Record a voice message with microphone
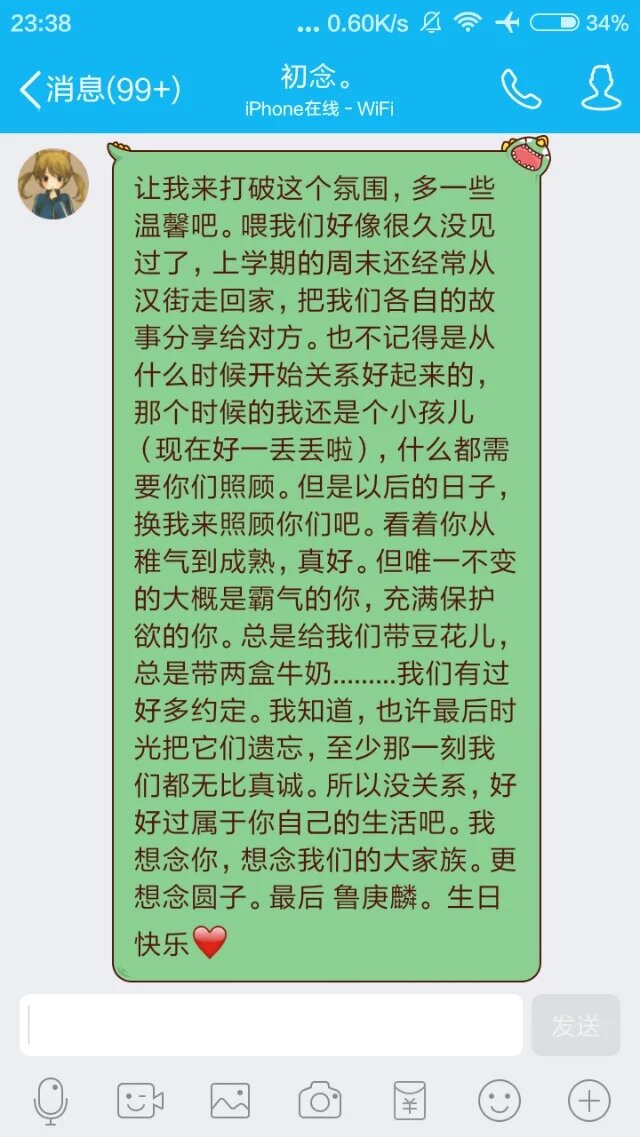 click(x=50, y=1101)
